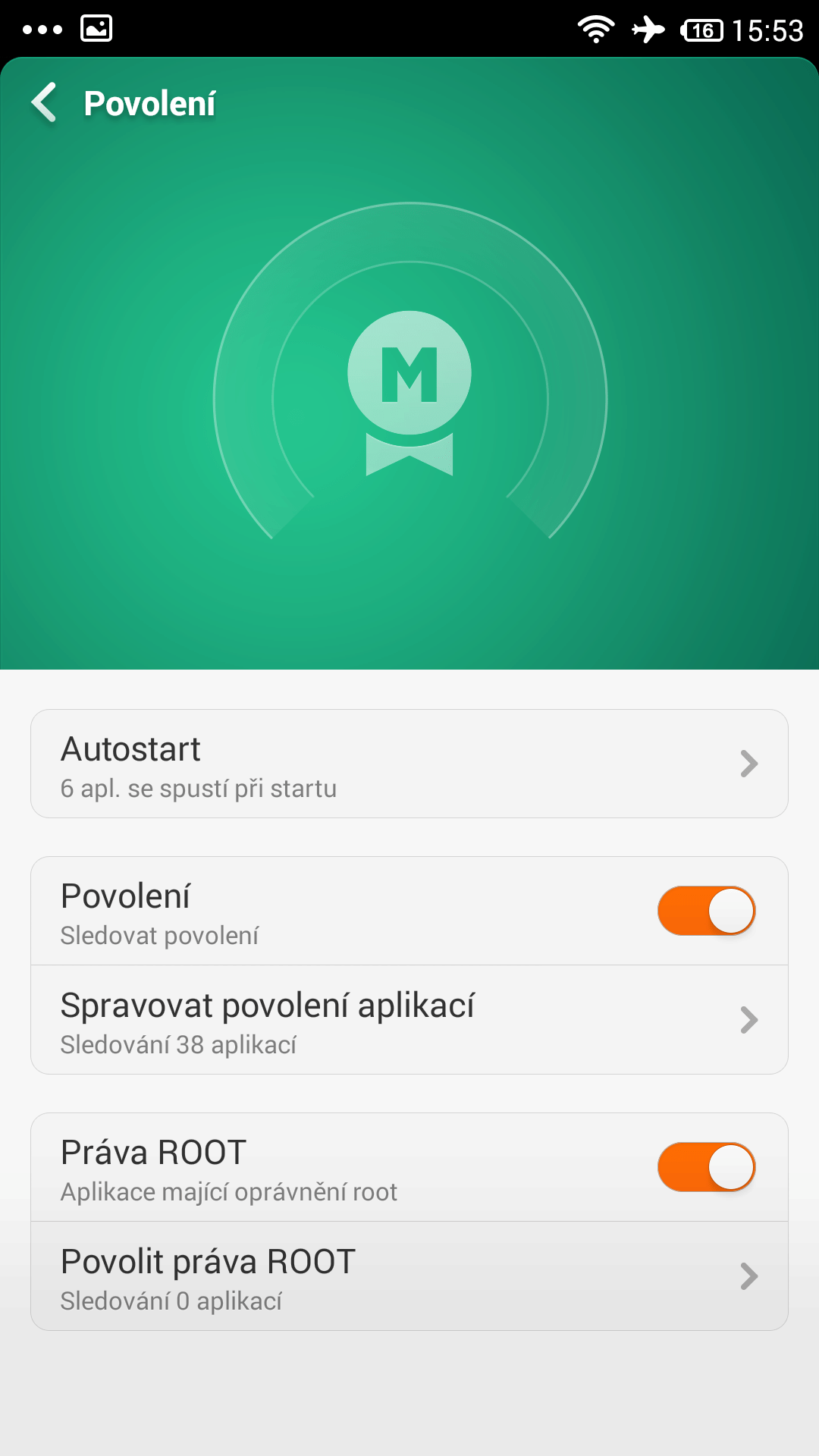Turn off the Práva ROOT switch
The width and height of the screenshot is (819, 1456).
(706, 1167)
